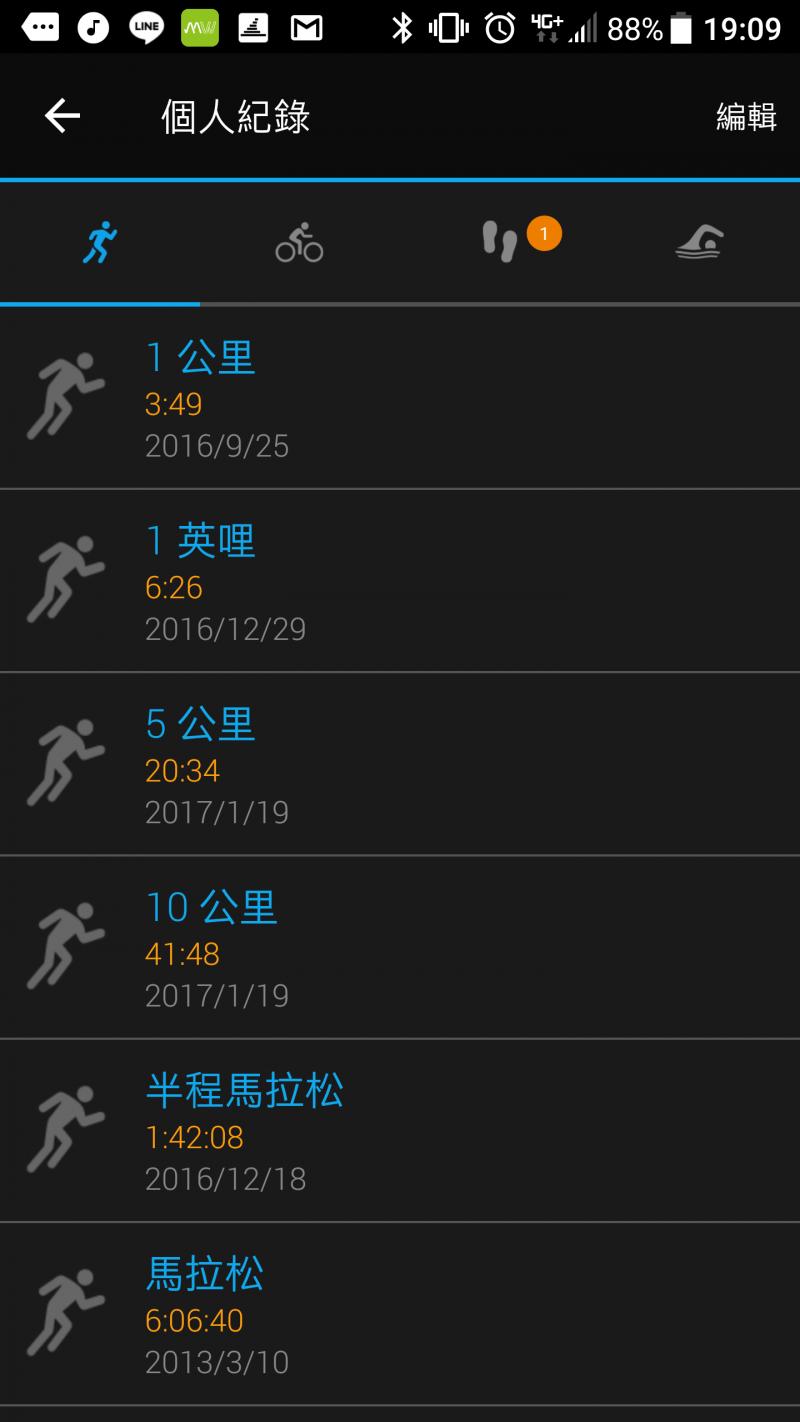This screenshot has width=800, height=1422.
Task: Select the running records tab
Action: [100, 243]
